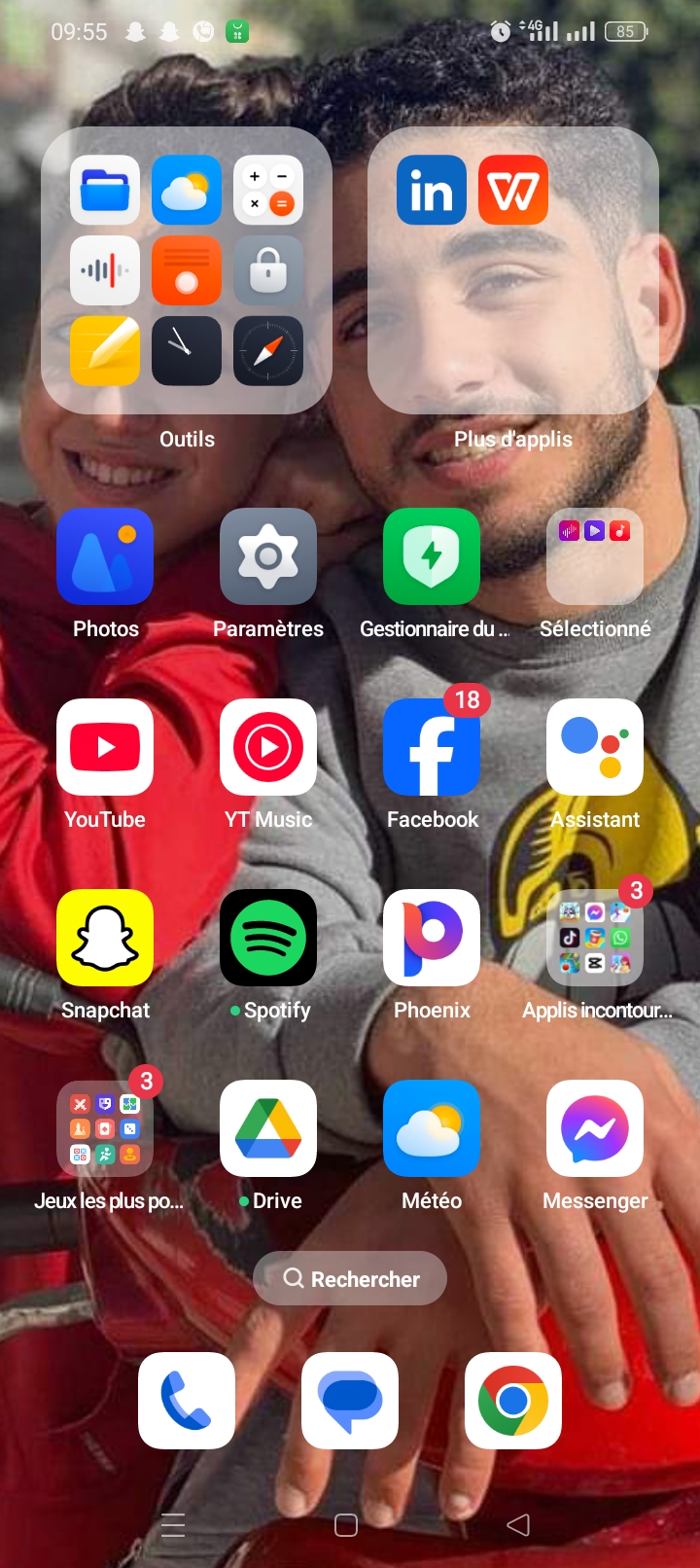Open Snapchat
700x1568 pixels.
click(105, 938)
